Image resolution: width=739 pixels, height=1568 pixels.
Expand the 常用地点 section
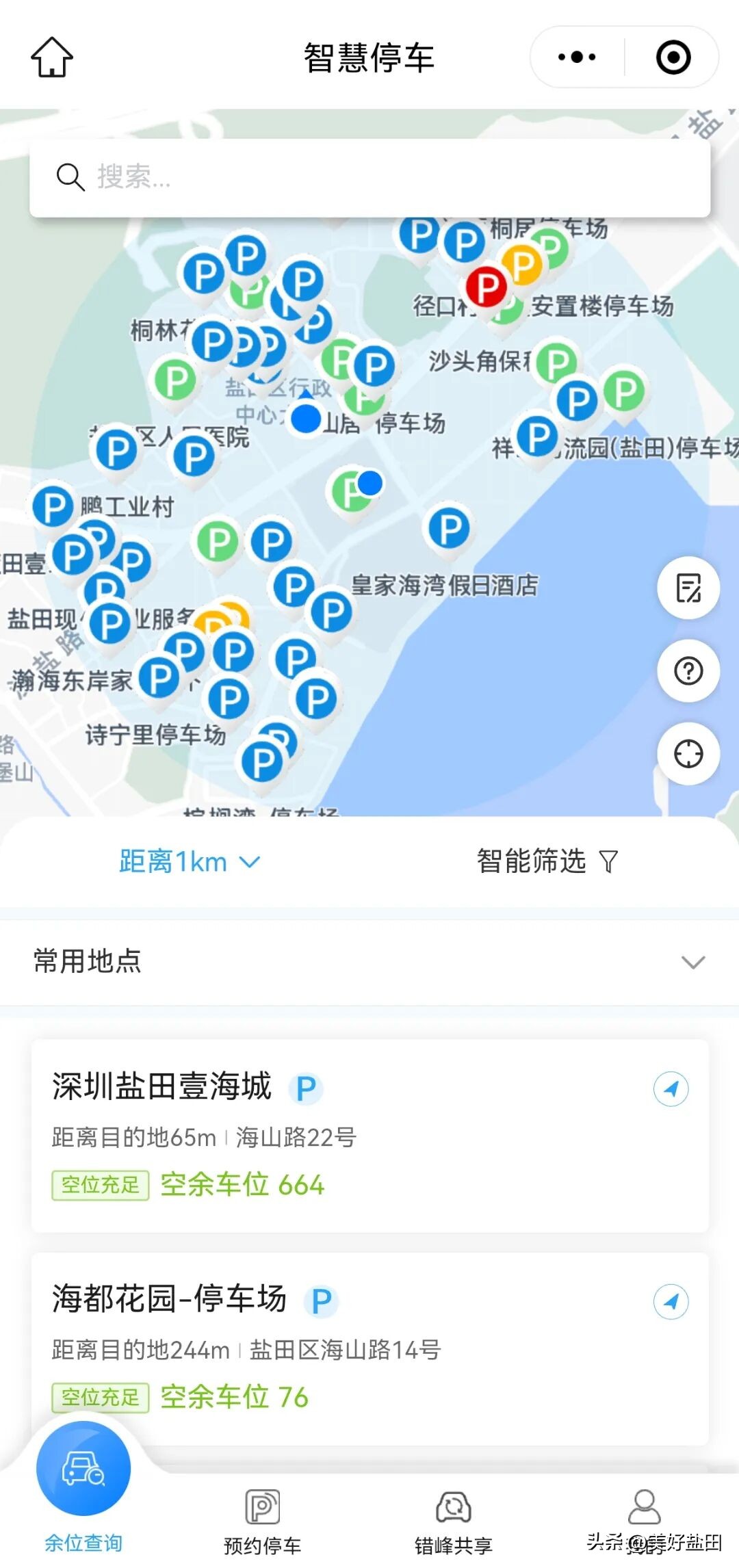pyautogui.click(x=369, y=962)
